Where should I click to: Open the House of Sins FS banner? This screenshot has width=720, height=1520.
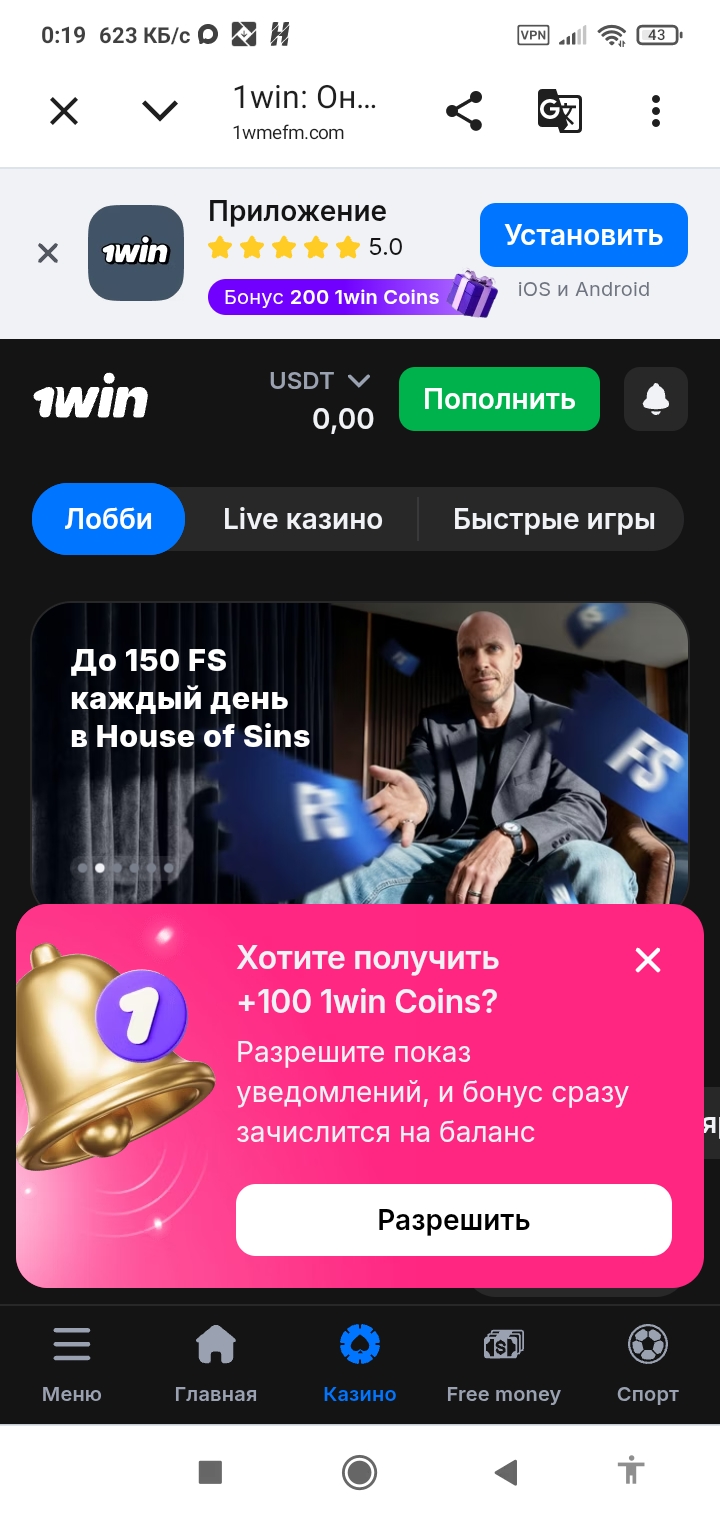[x=360, y=750]
